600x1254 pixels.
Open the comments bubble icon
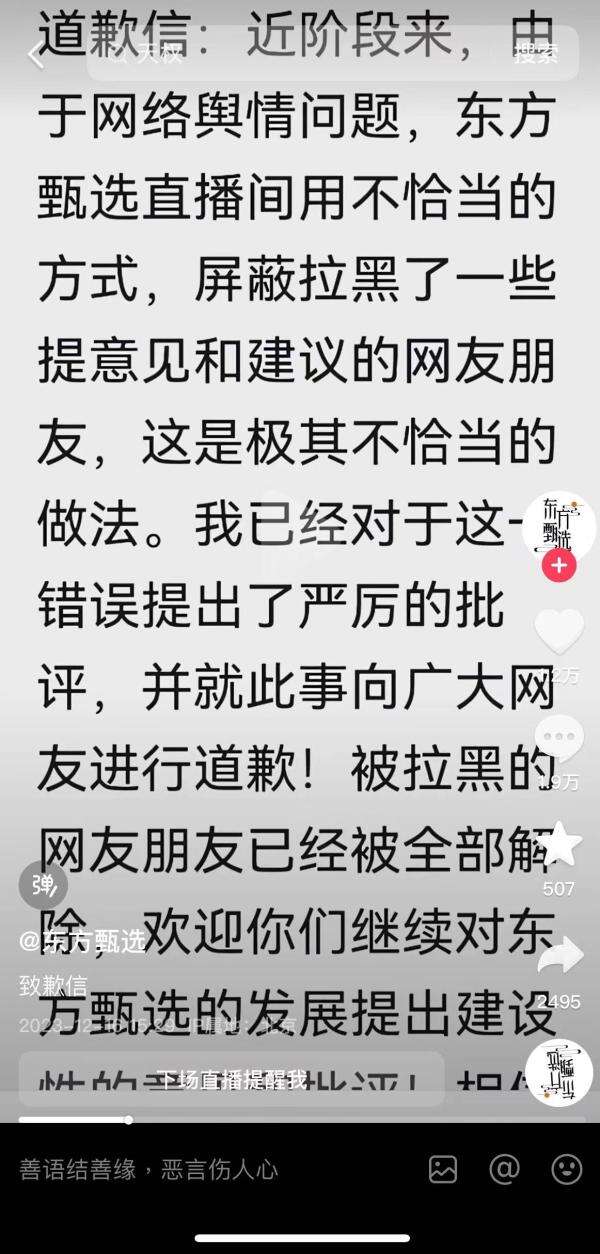pos(558,739)
